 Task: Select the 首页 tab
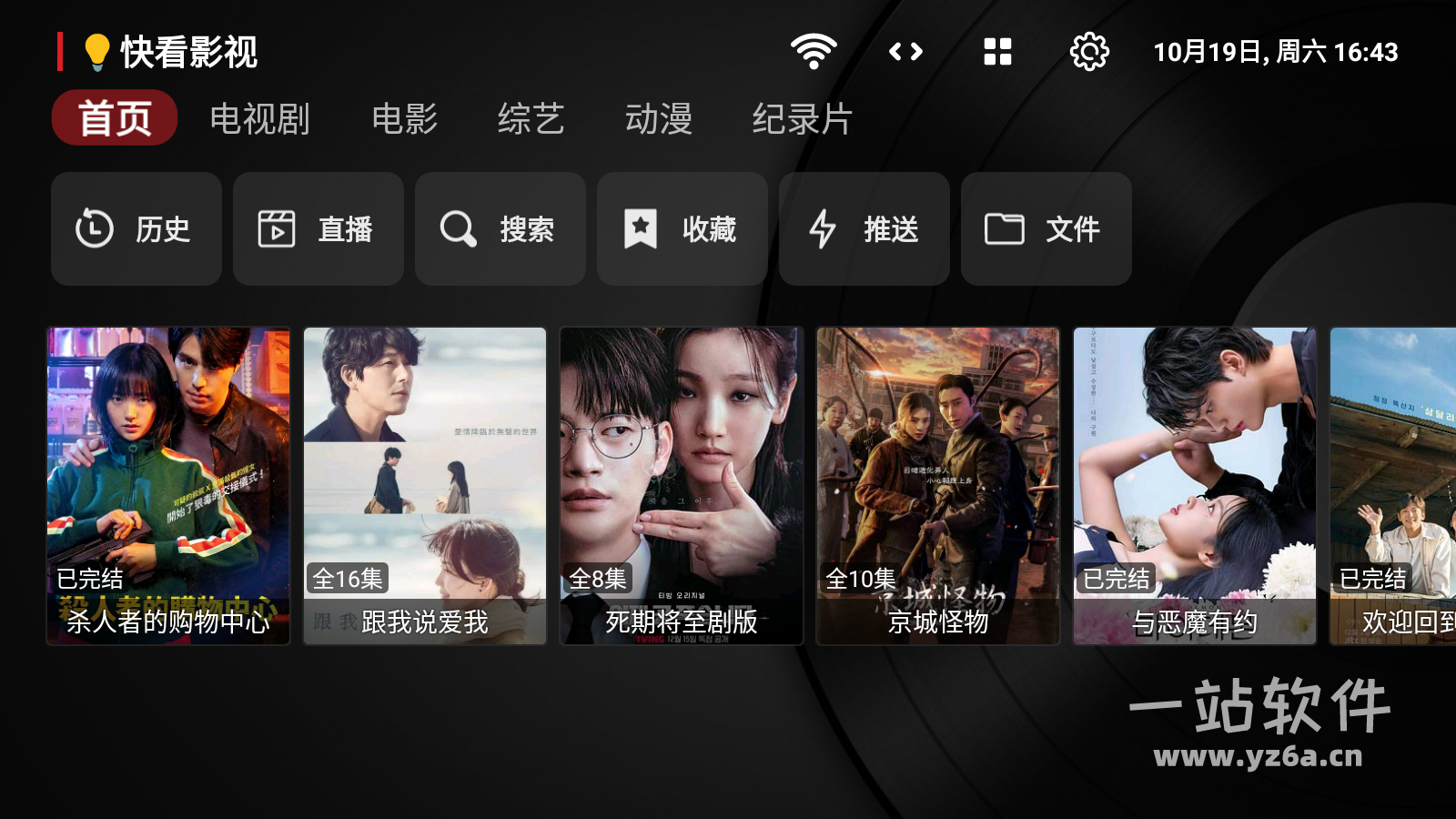pos(115,118)
